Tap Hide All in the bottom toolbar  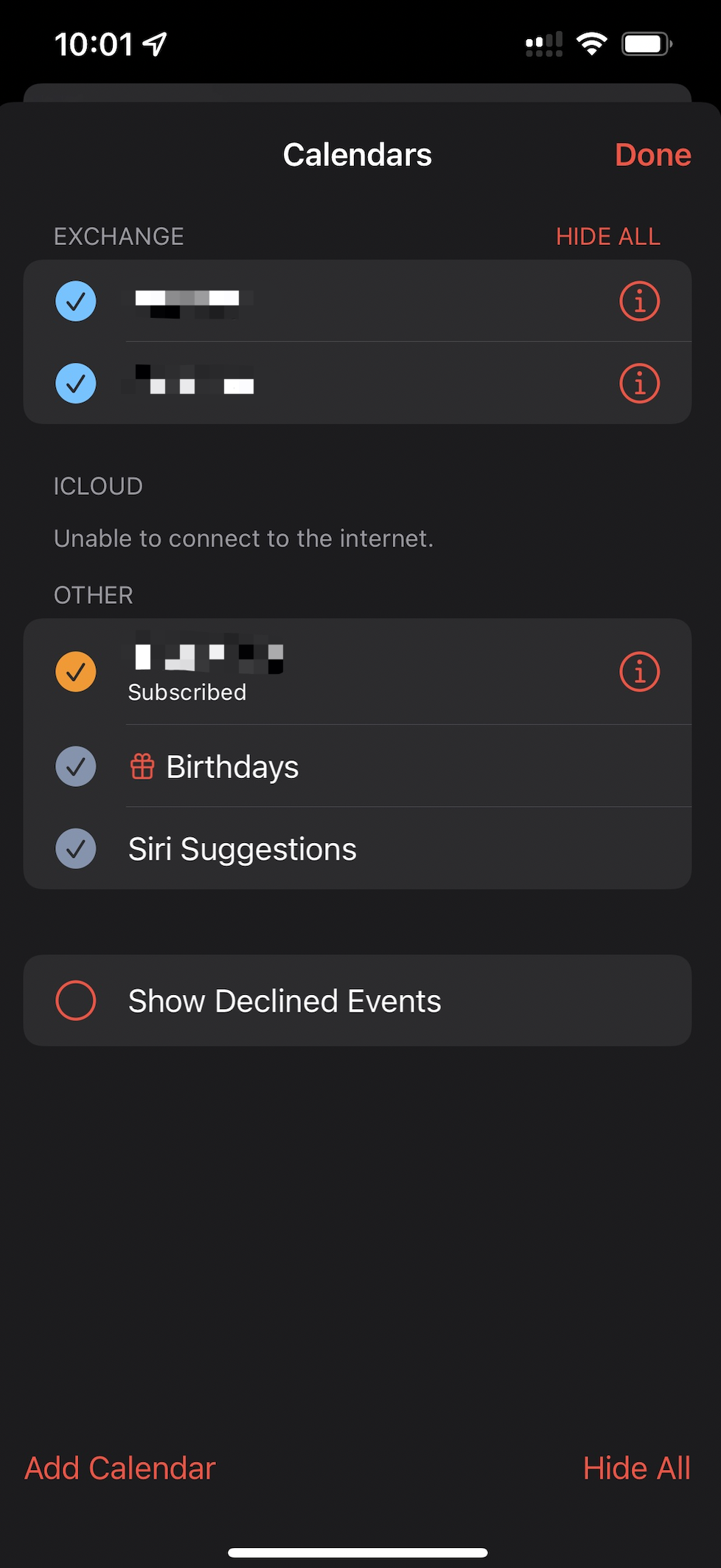click(637, 1468)
